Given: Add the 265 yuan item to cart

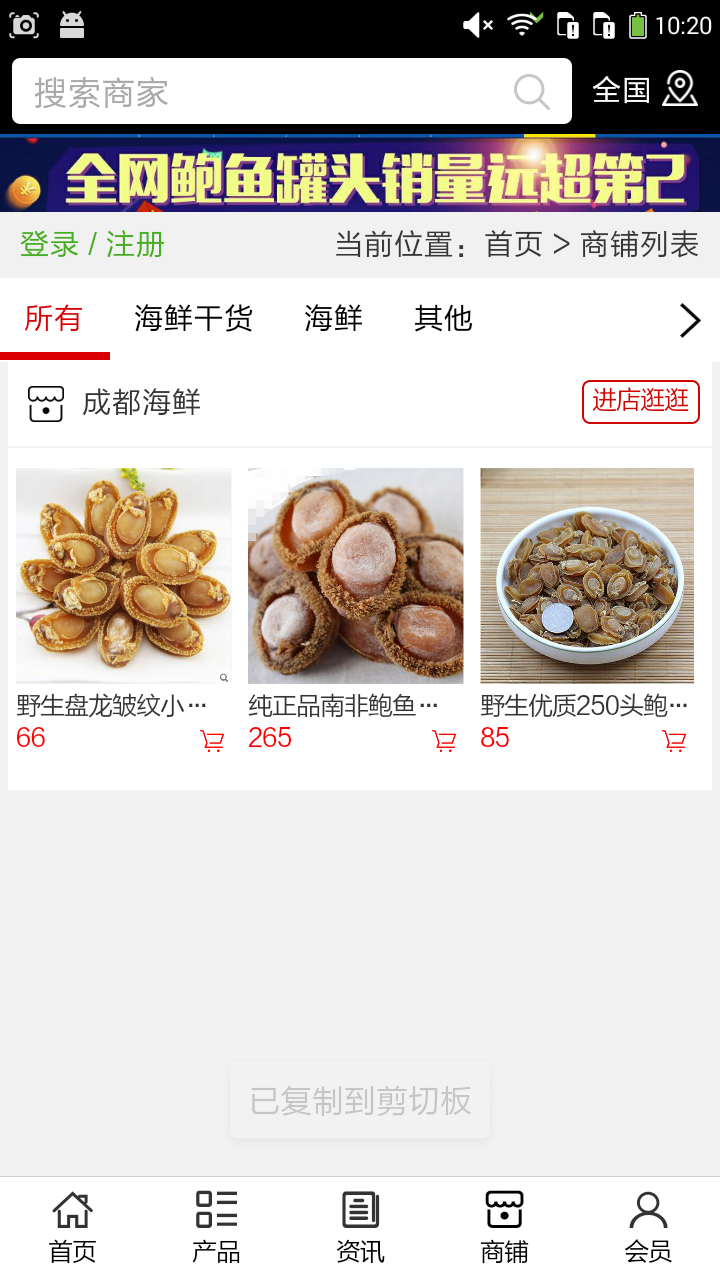Looking at the screenshot, I should pyautogui.click(x=444, y=741).
